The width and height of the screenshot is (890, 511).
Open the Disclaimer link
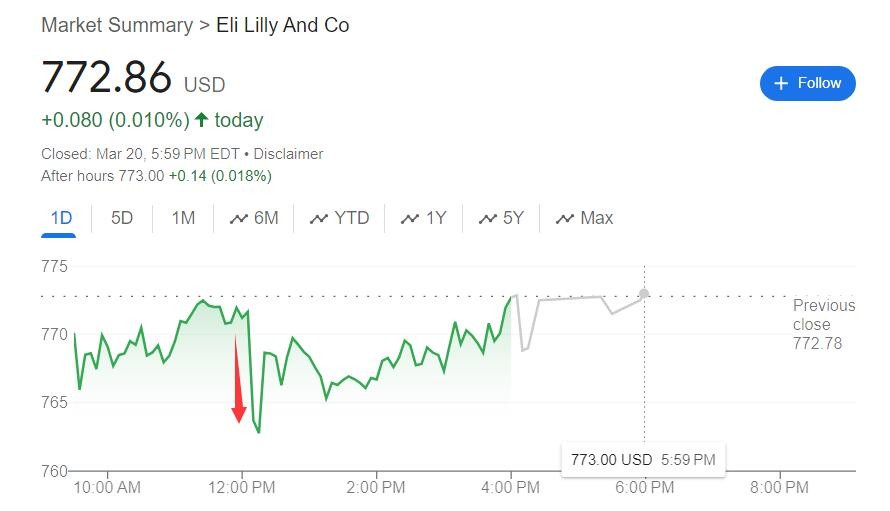(x=288, y=154)
